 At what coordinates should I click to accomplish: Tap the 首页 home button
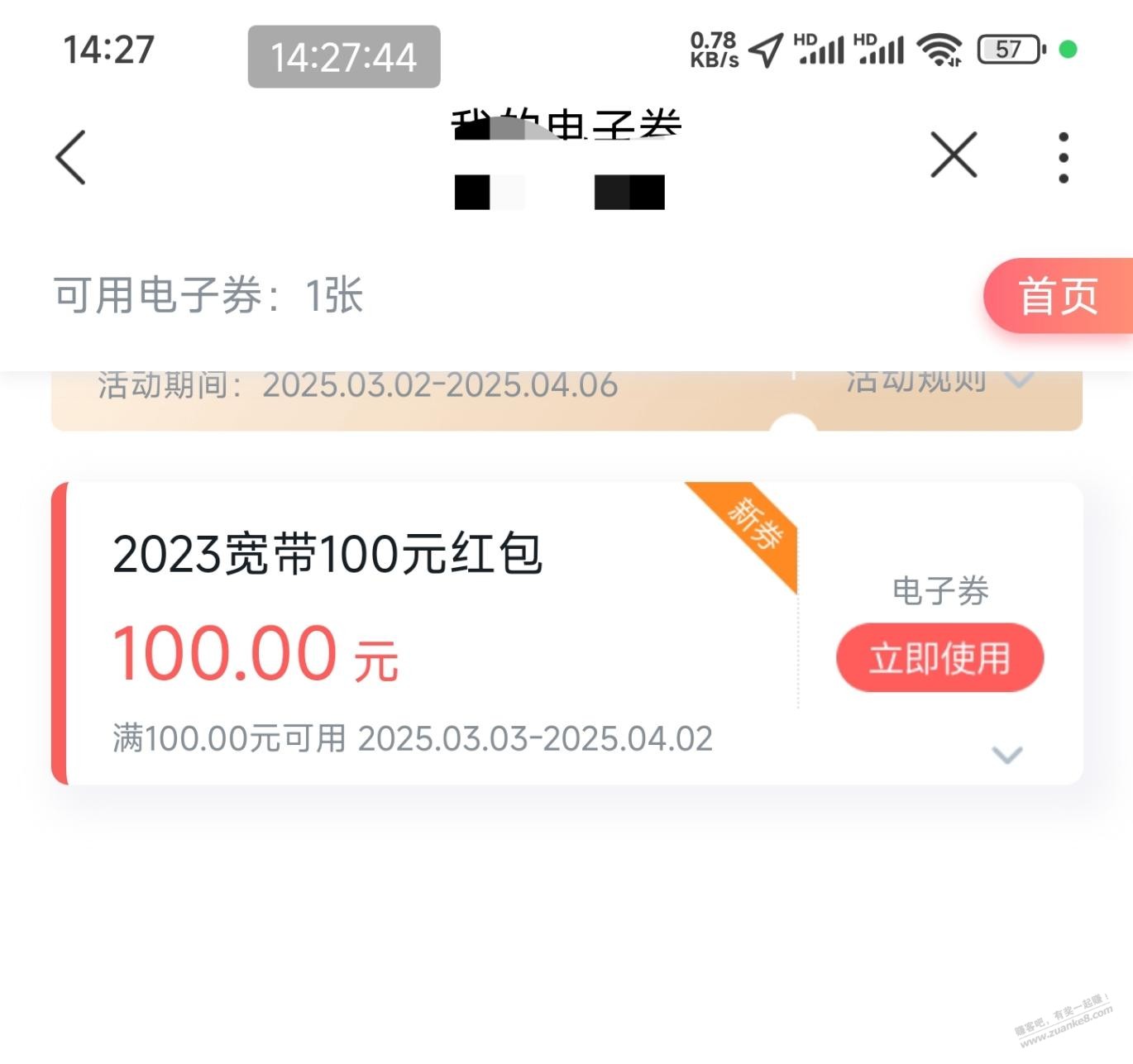(1058, 296)
